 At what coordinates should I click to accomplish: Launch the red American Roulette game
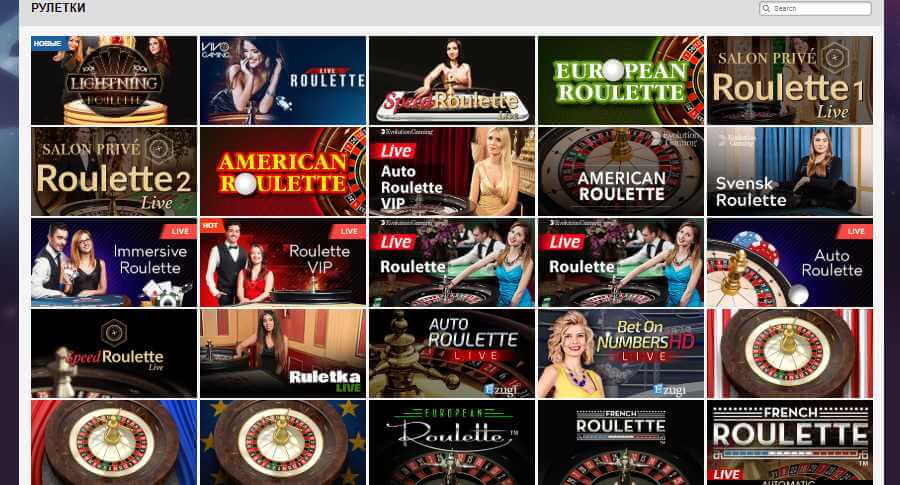point(283,171)
